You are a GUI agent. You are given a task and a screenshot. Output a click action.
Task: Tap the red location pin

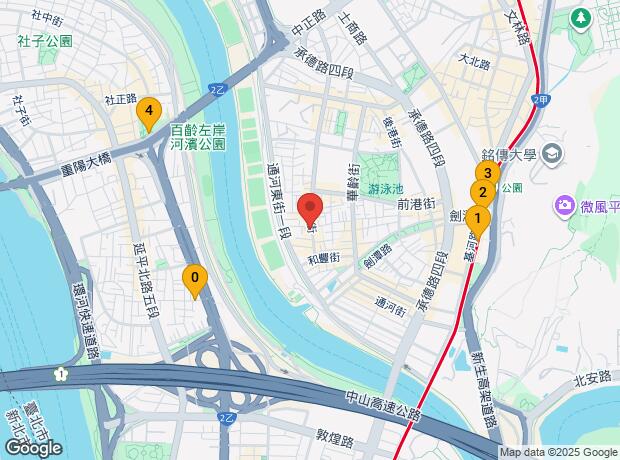[x=311, y=208]
